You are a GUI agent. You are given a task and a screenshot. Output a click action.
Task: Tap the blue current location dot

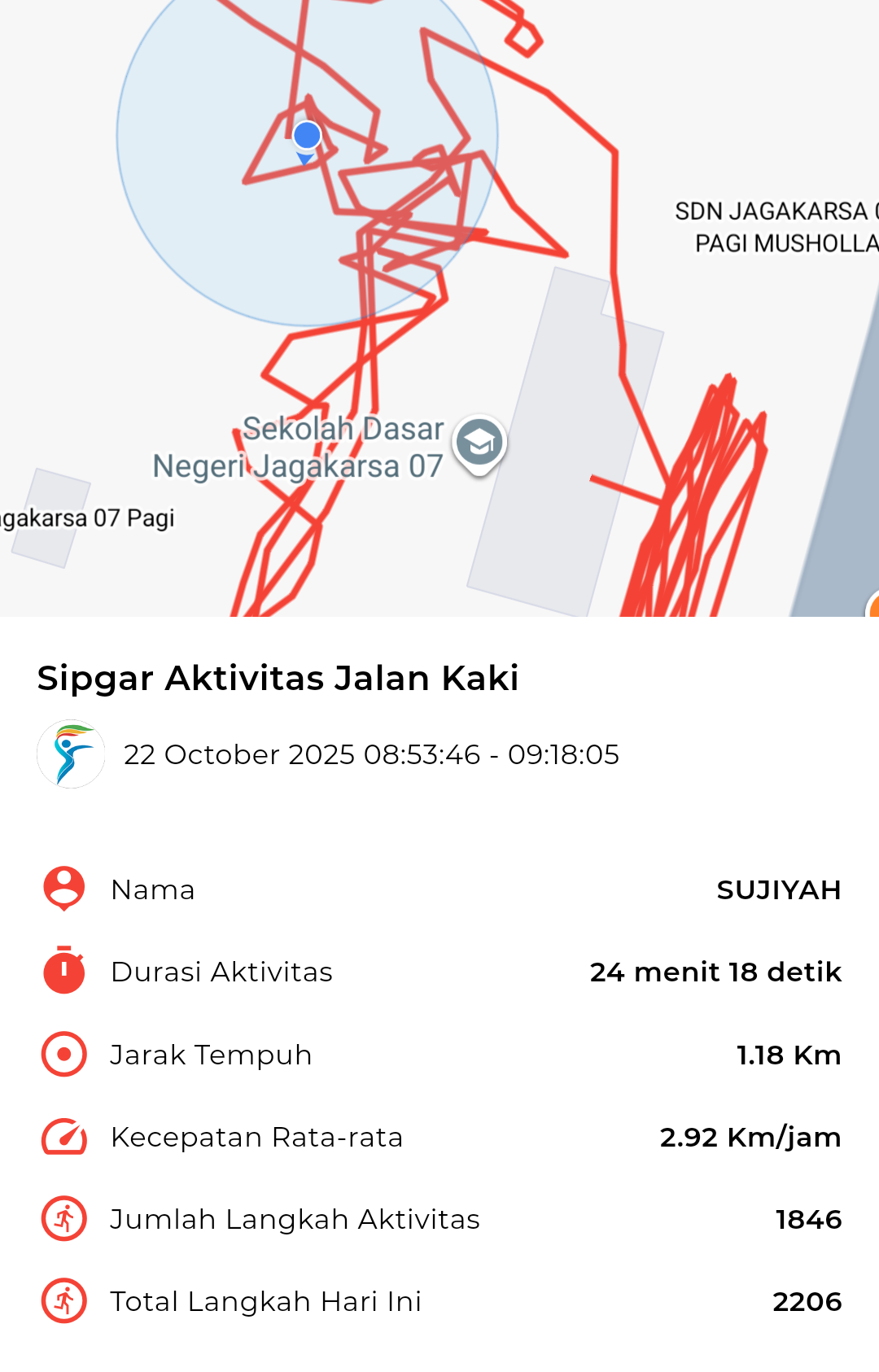pos(307,136)
